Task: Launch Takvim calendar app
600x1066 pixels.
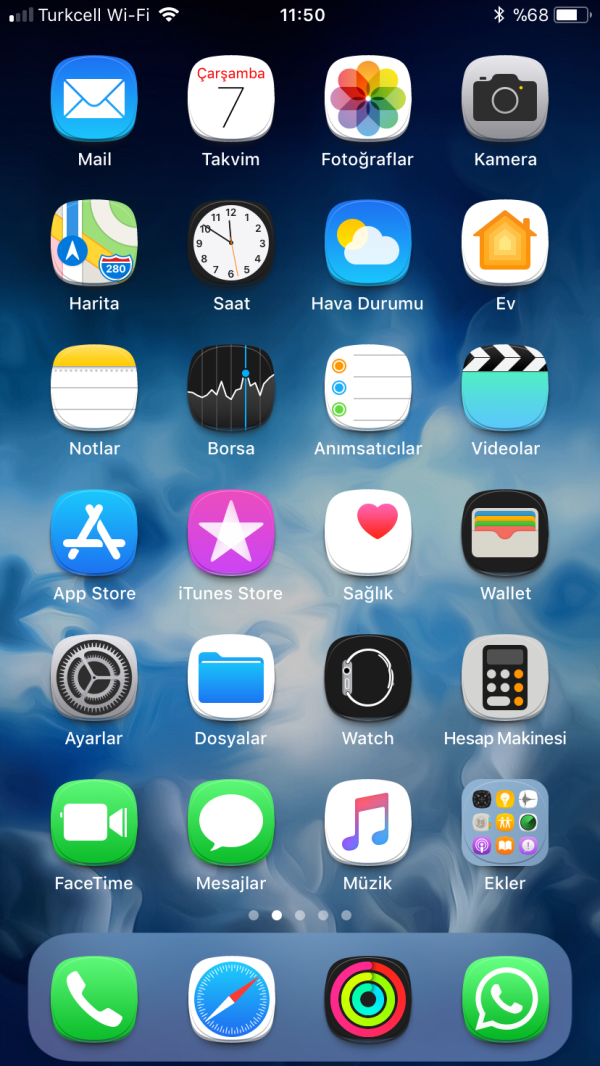Action: (231, 99)
